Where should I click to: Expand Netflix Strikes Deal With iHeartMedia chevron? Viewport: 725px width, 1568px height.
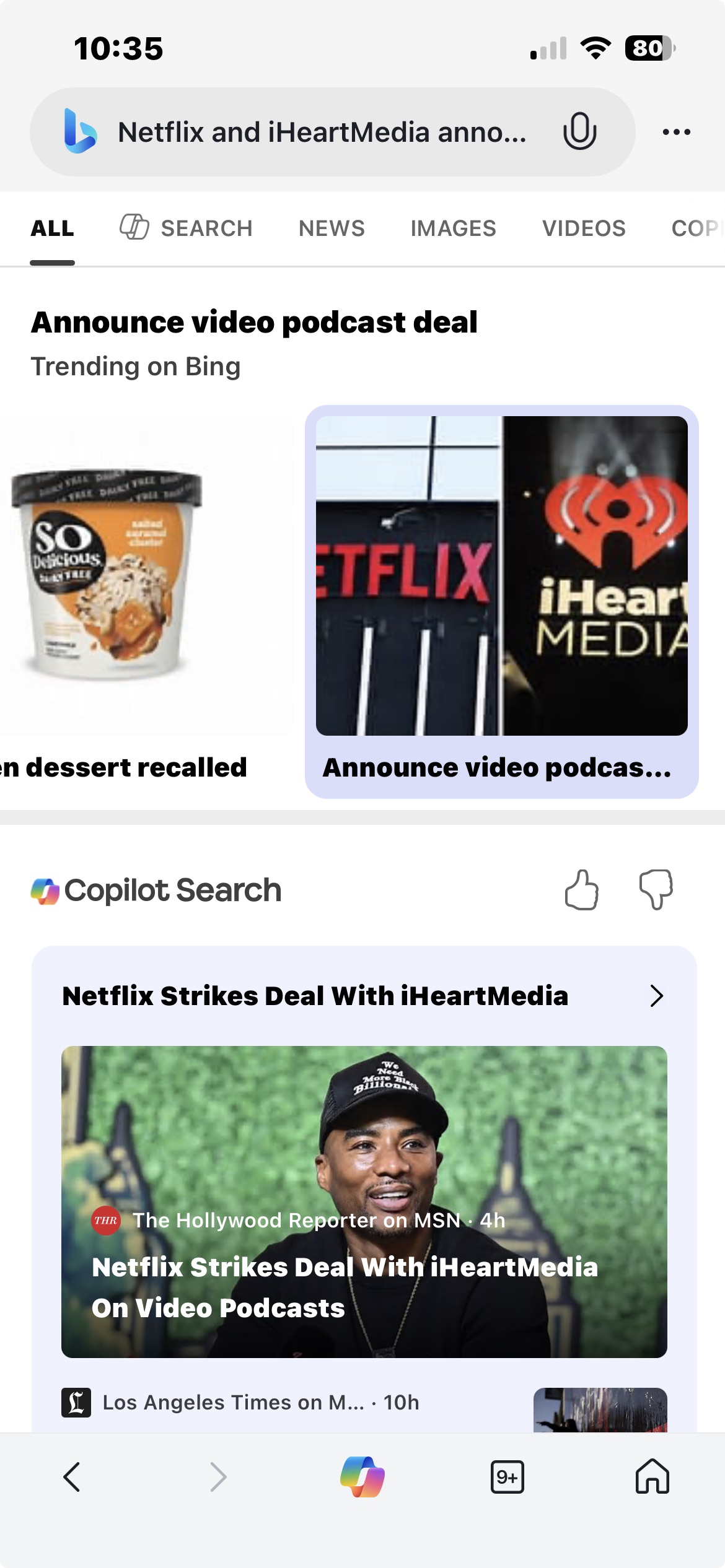656,996
